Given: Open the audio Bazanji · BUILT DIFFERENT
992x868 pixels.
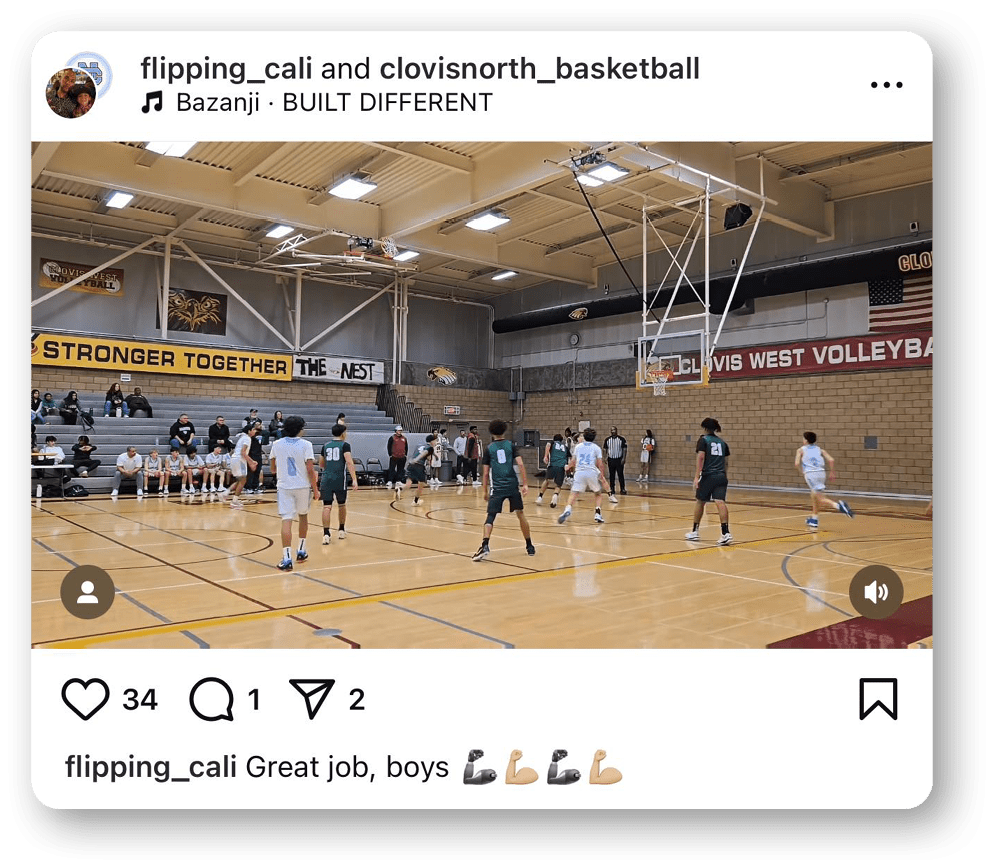Looking at the screenshot, I should point(334,102).
